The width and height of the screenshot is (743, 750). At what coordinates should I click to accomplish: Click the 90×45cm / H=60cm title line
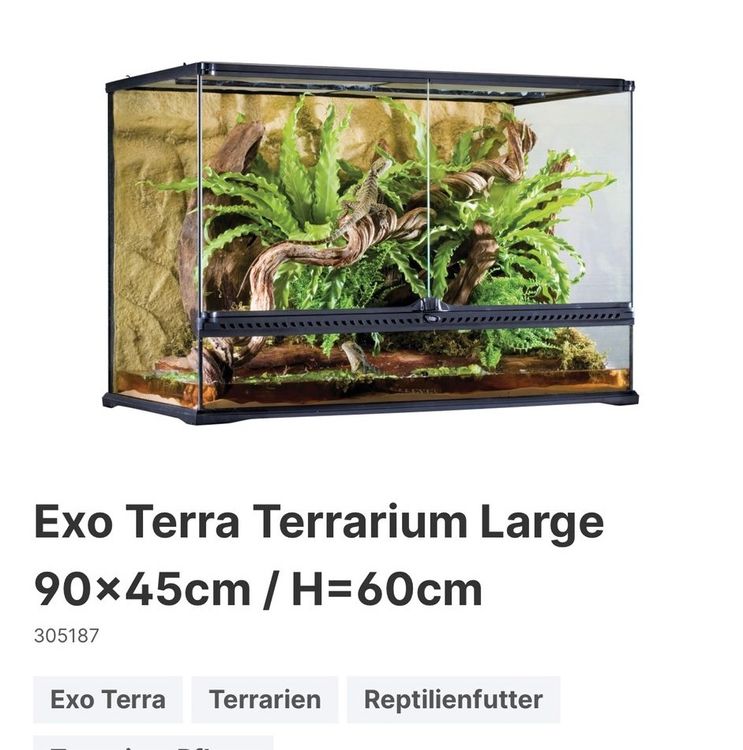260,586
